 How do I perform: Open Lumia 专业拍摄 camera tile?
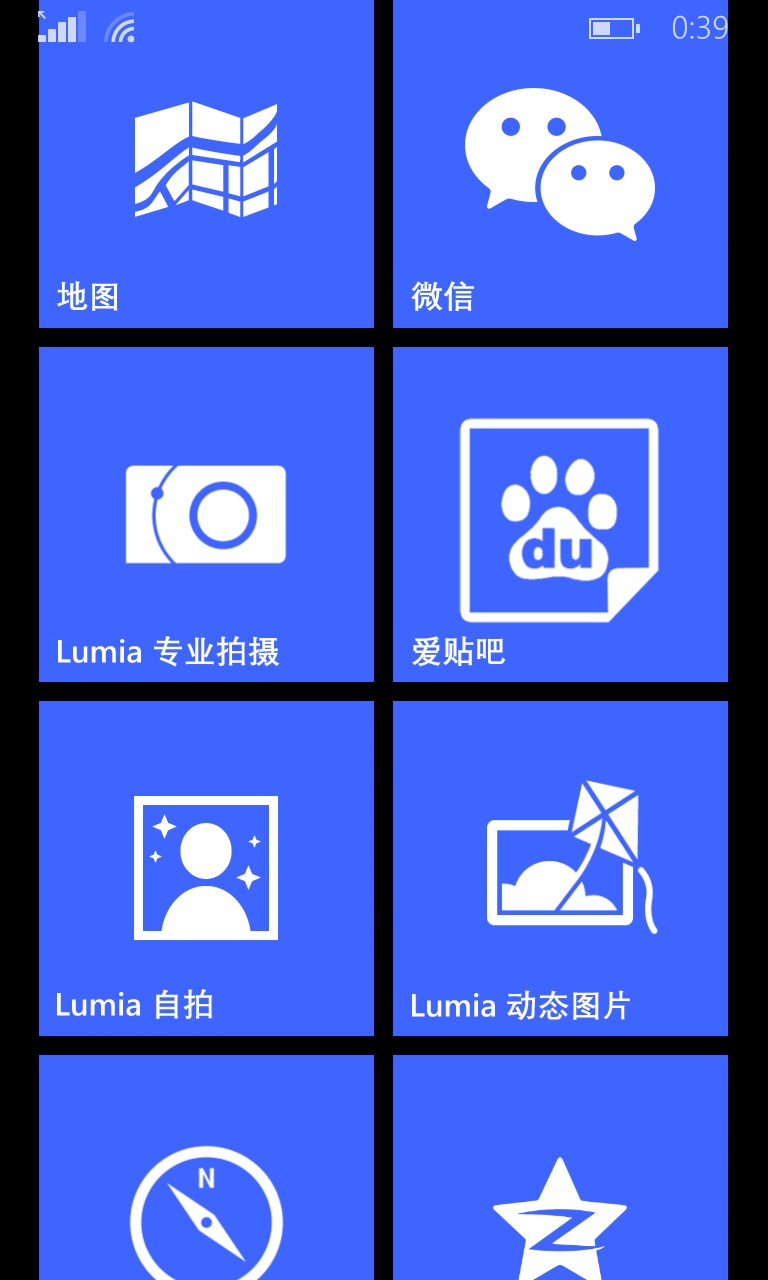(x=206, y=514)
